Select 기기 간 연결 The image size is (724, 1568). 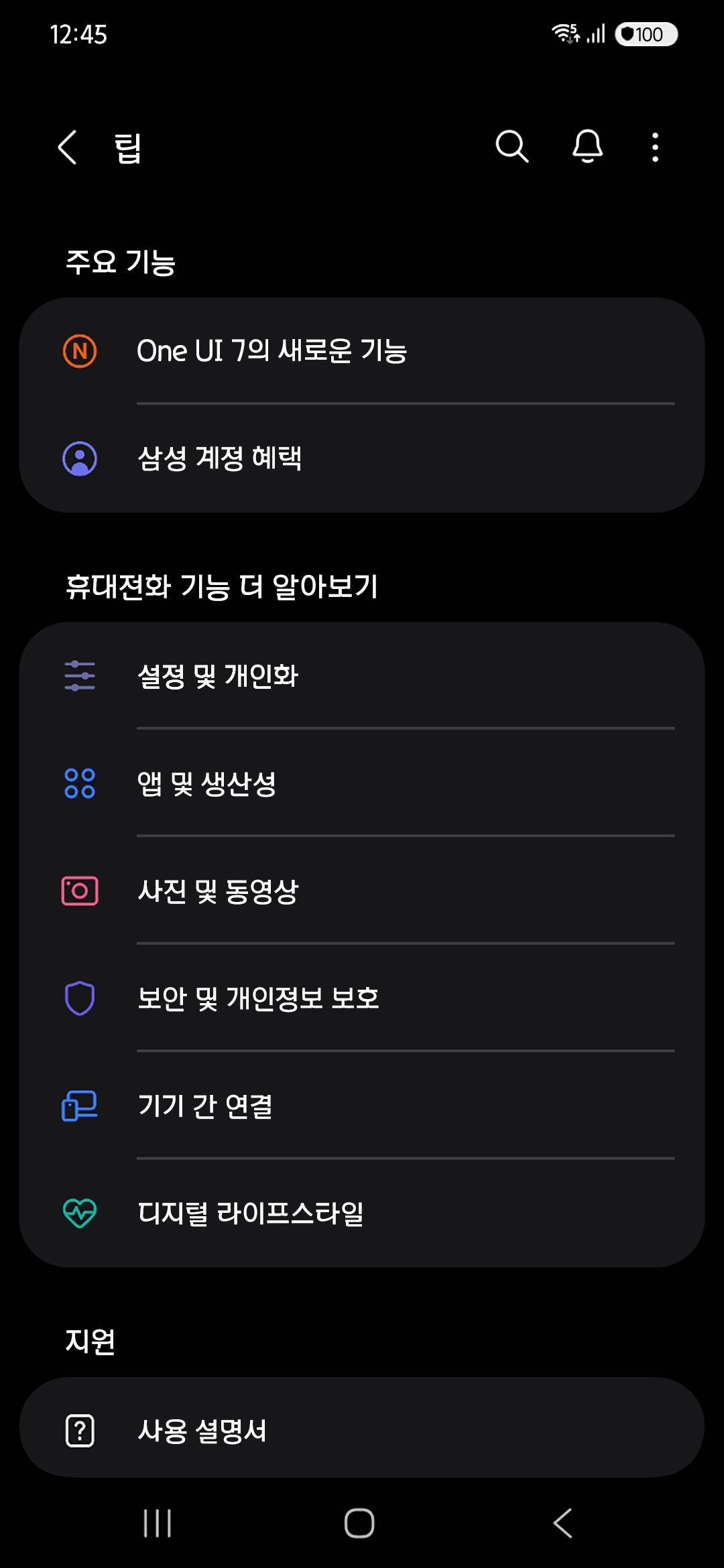pyautogui.click(x=362, y=1106)
